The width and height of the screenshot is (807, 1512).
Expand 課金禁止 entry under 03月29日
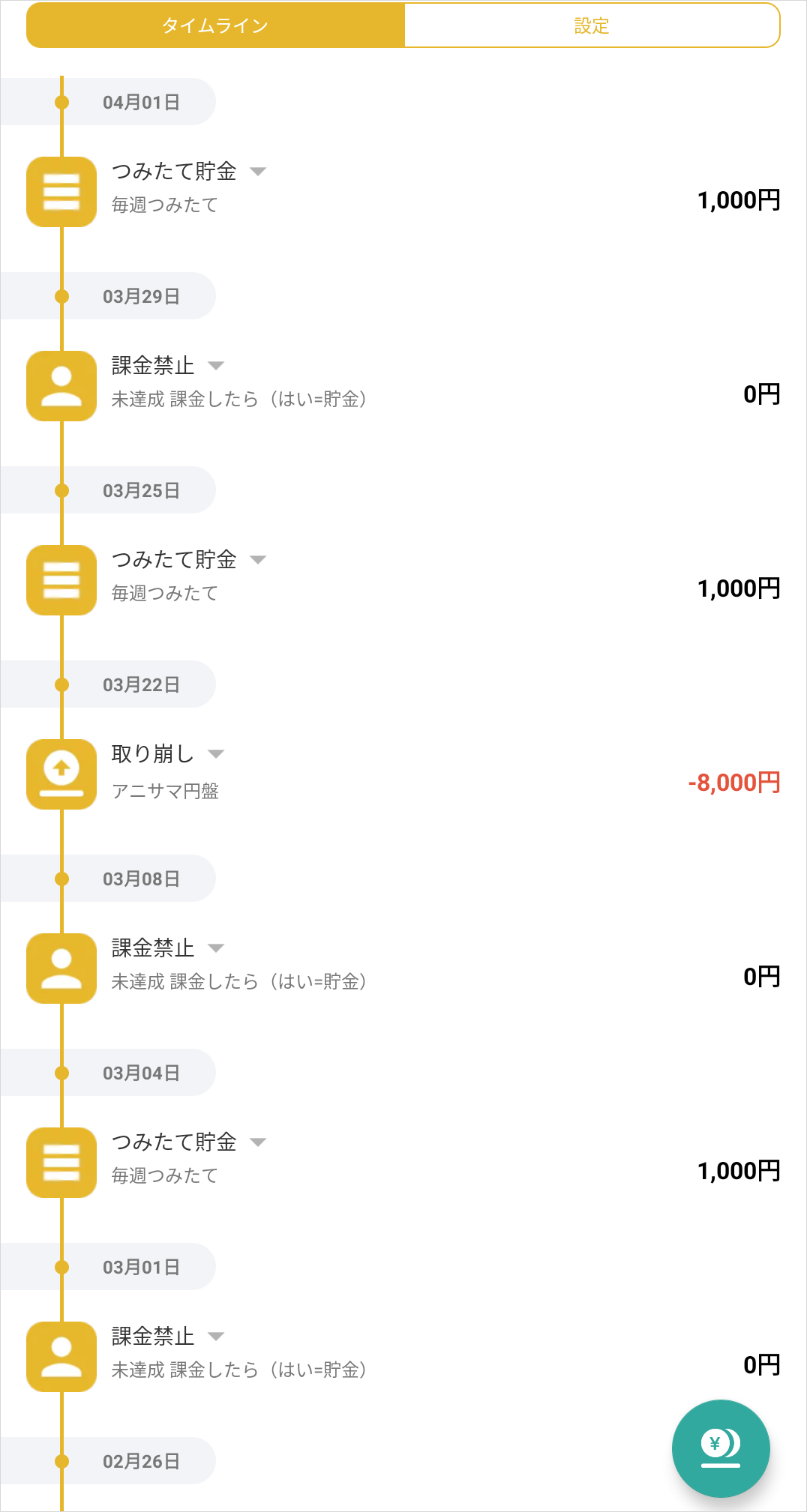click(x=216, y=366)
